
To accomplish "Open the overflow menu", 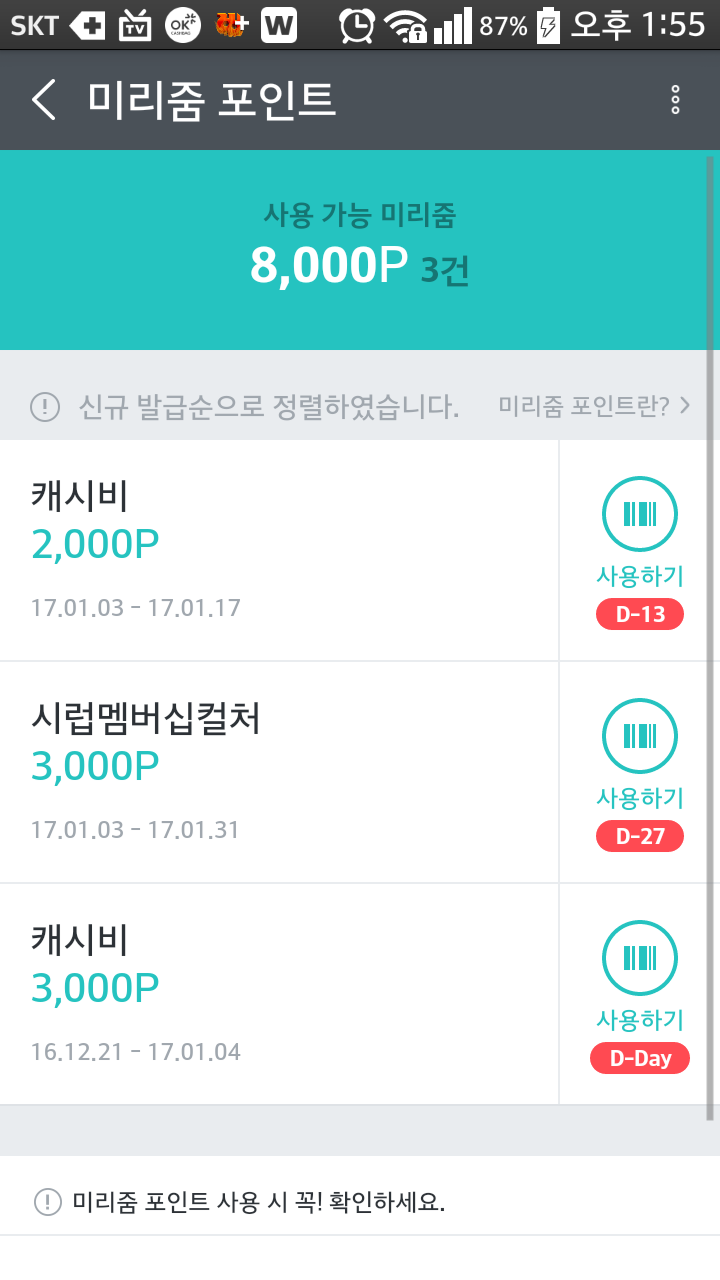I will [x=676, y=101].
